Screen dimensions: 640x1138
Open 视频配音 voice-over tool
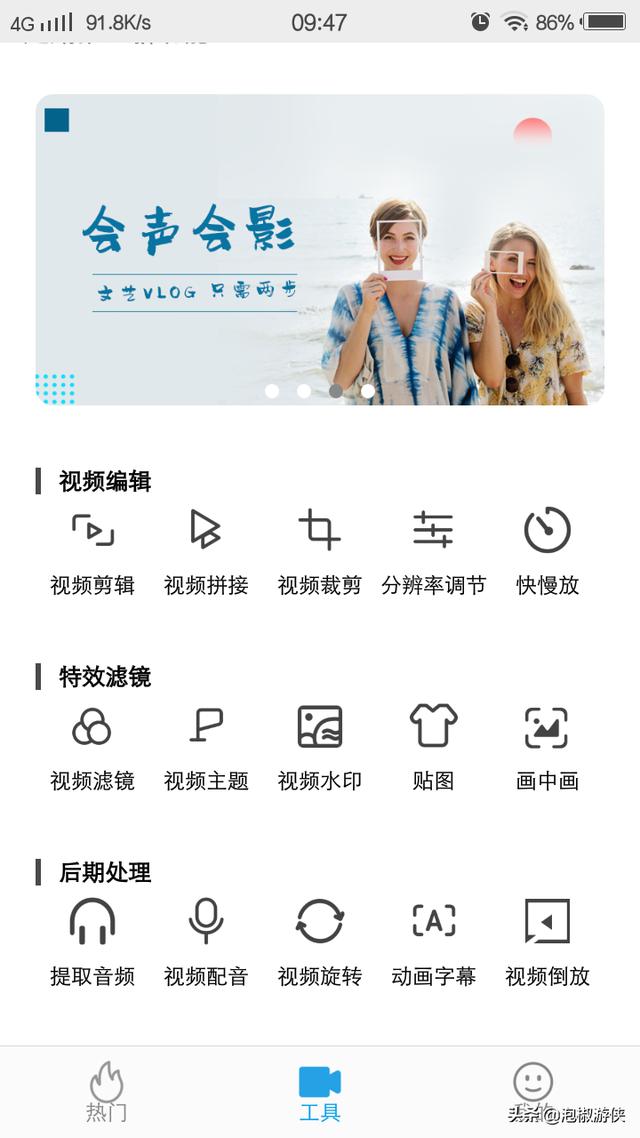[206, 943]
